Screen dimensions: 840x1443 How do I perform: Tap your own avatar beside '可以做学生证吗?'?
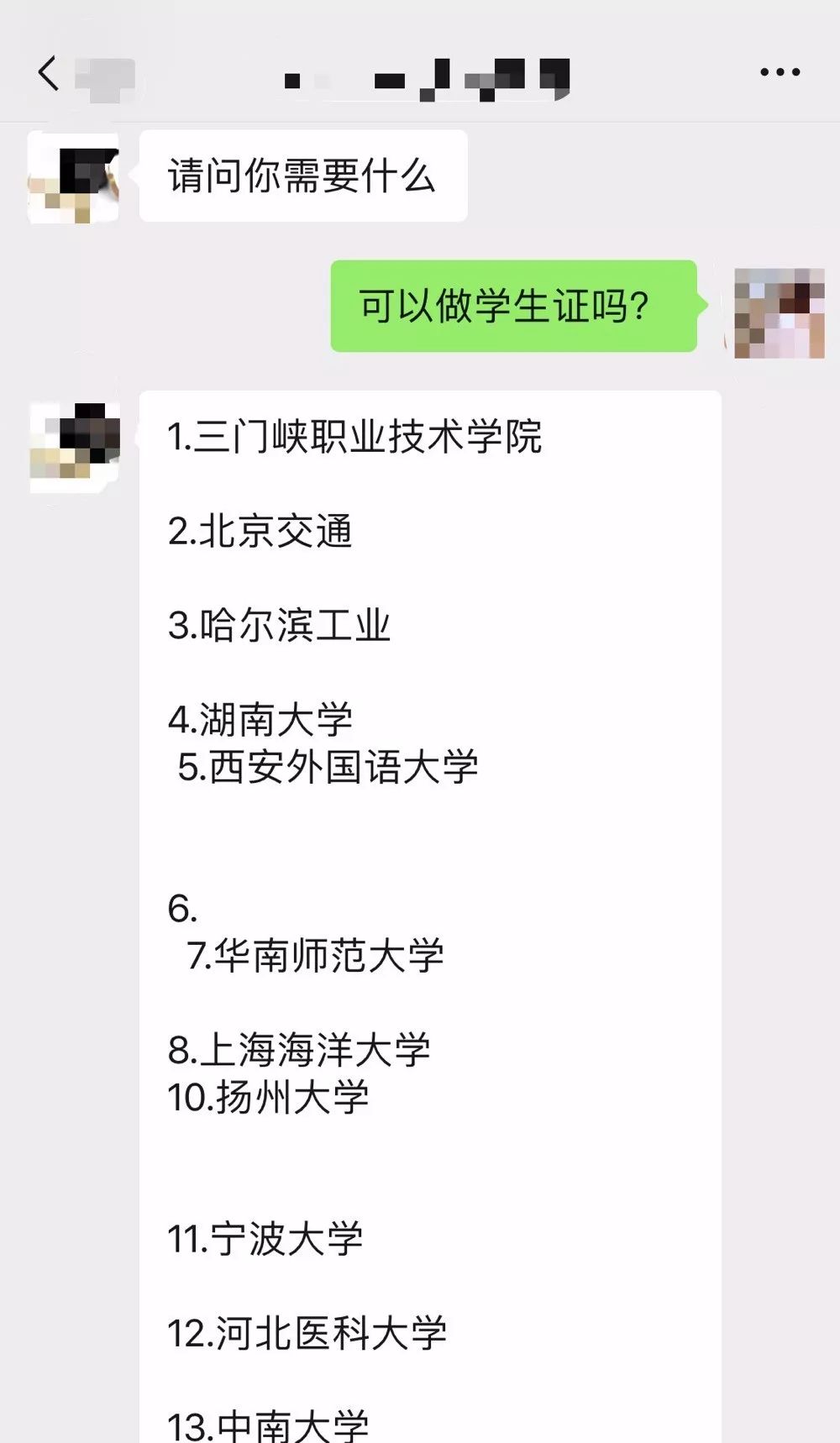click(x=779, y=313)
